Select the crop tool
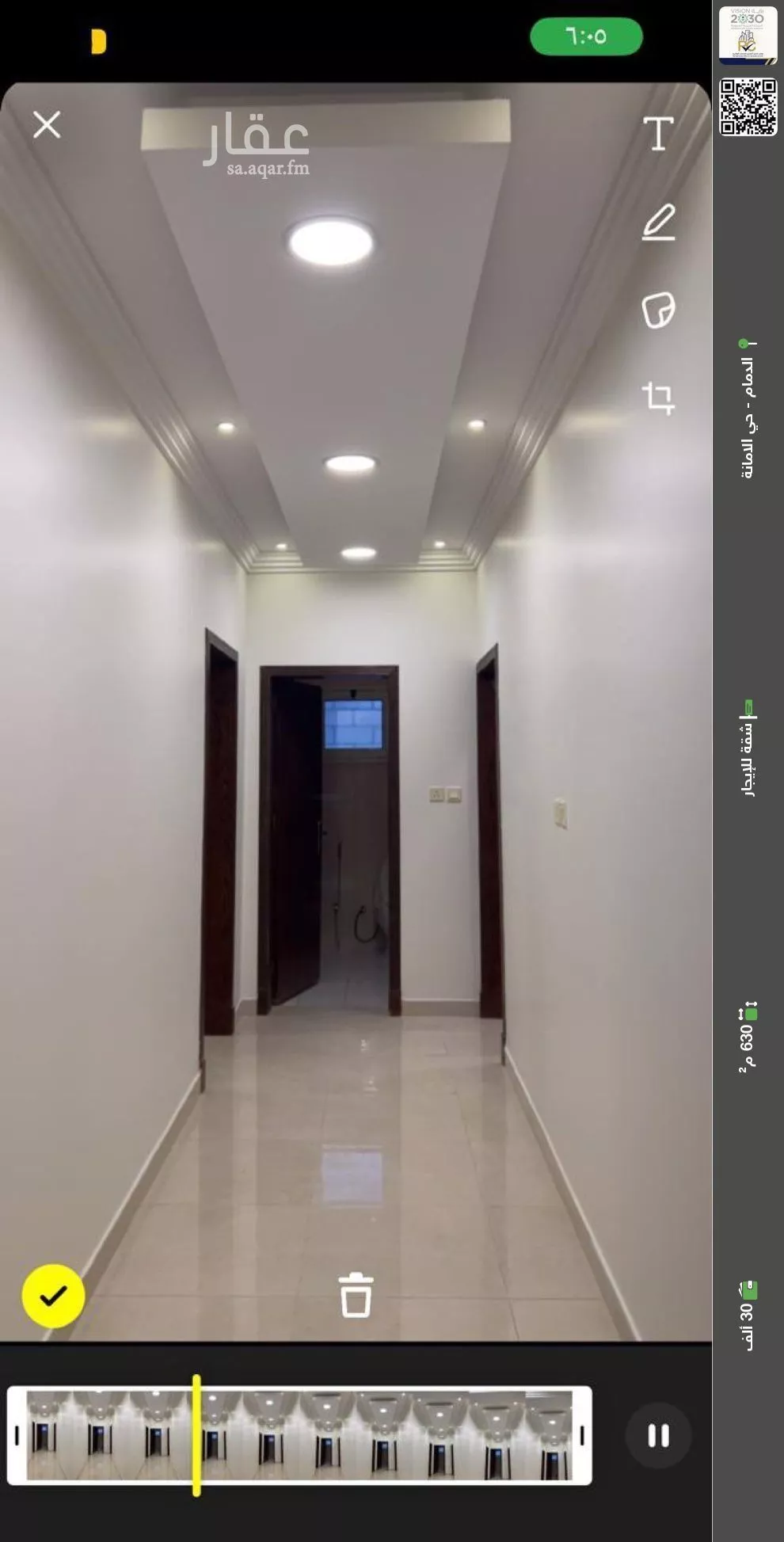The height and width of the screenshot is (1542, 784). click(x=658, y=398)
